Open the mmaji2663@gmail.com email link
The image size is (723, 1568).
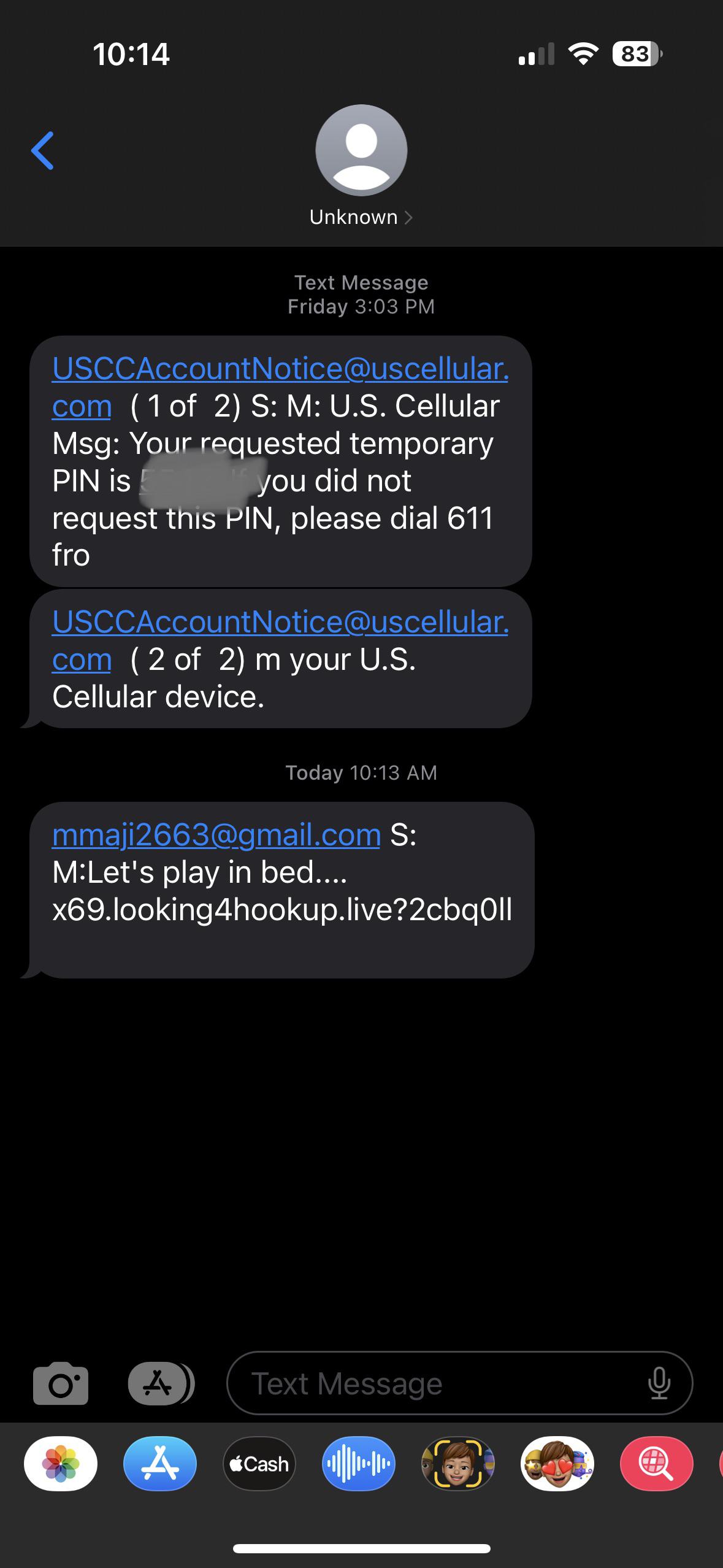point(216,836)
